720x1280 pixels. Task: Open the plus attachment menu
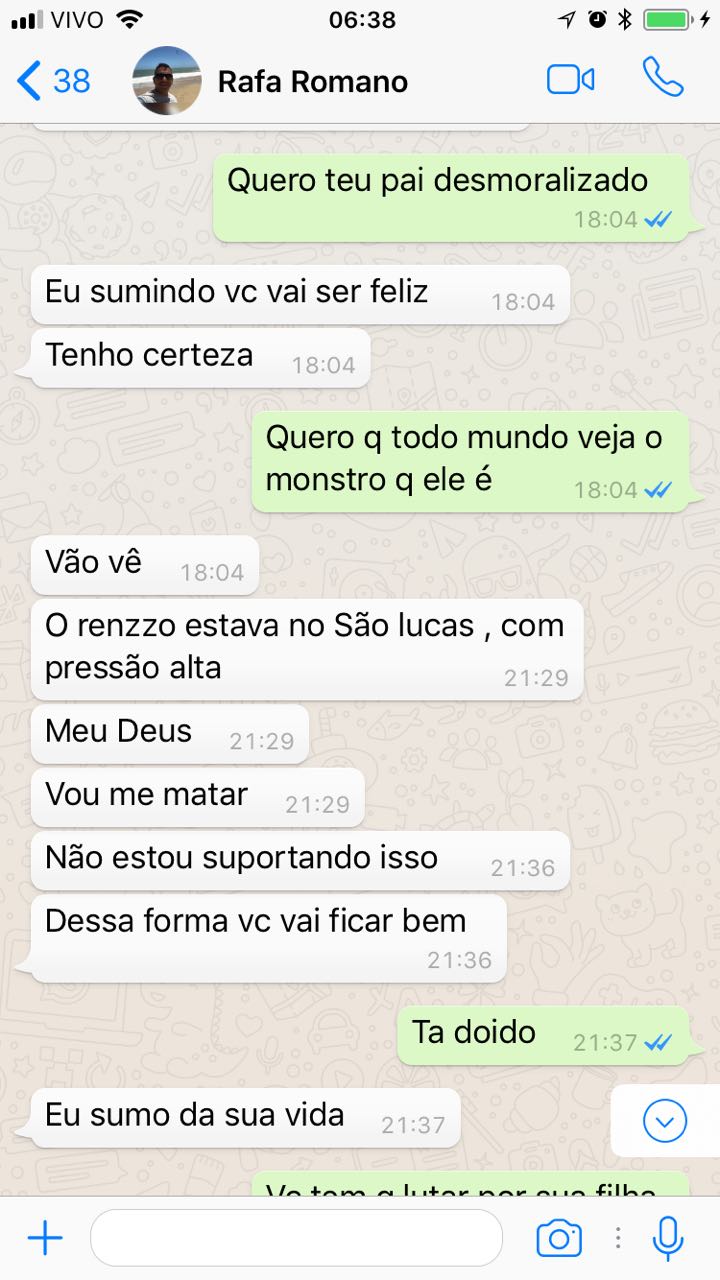point(45,1239)
